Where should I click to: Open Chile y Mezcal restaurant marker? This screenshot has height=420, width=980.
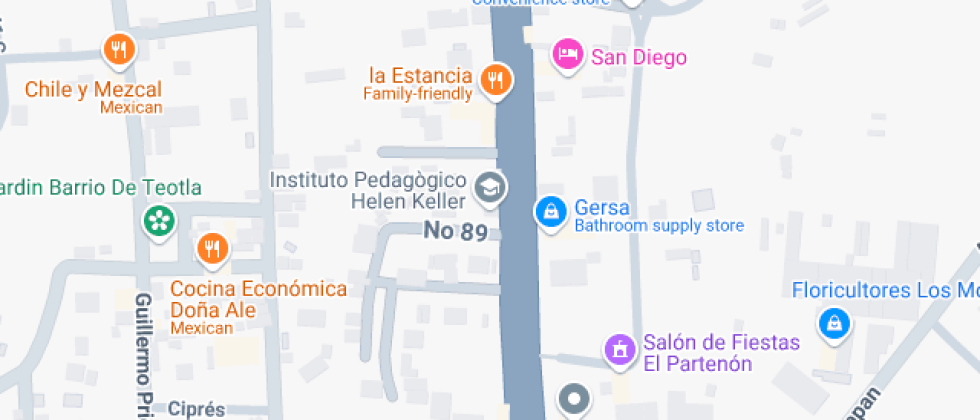[x=118, y=48]
